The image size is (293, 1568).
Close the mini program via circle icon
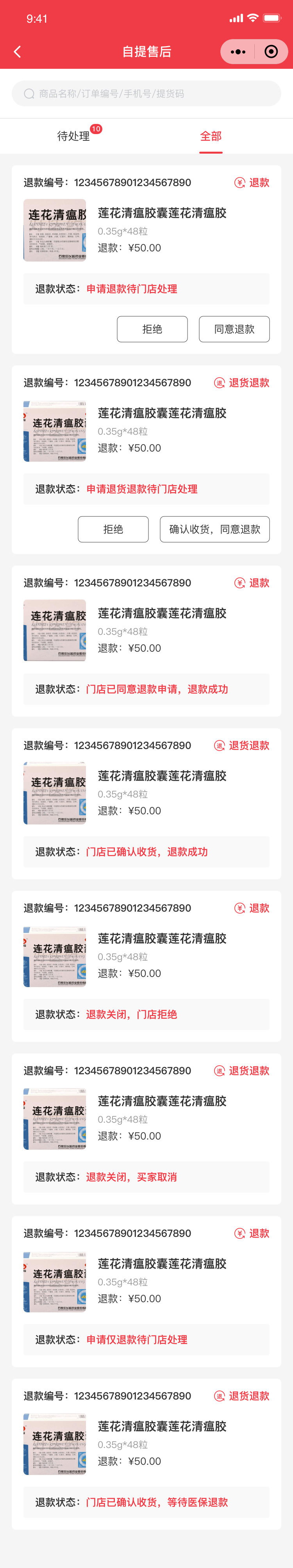coord(271,52)
